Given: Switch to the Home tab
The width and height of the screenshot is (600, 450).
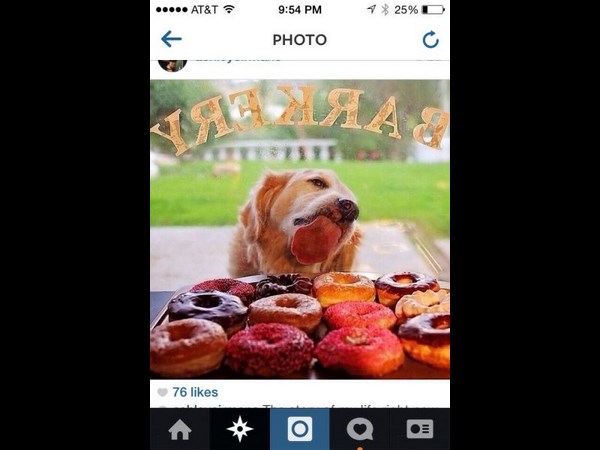Looking at the screenshot, I should [180, 429].
